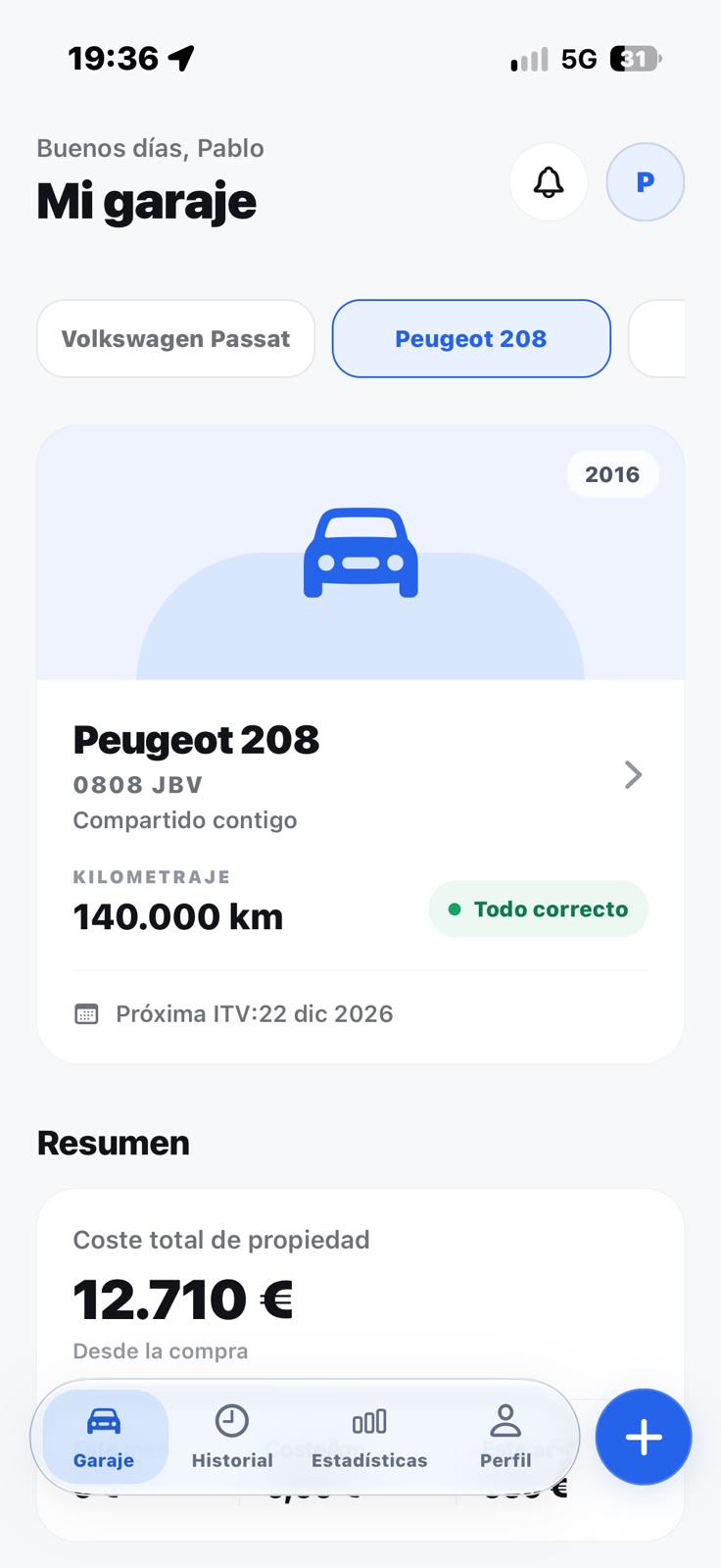Open Peugeot 208 details via the chevron
The height and width of the screenshot is (1568, 721).
coord(633,775)
